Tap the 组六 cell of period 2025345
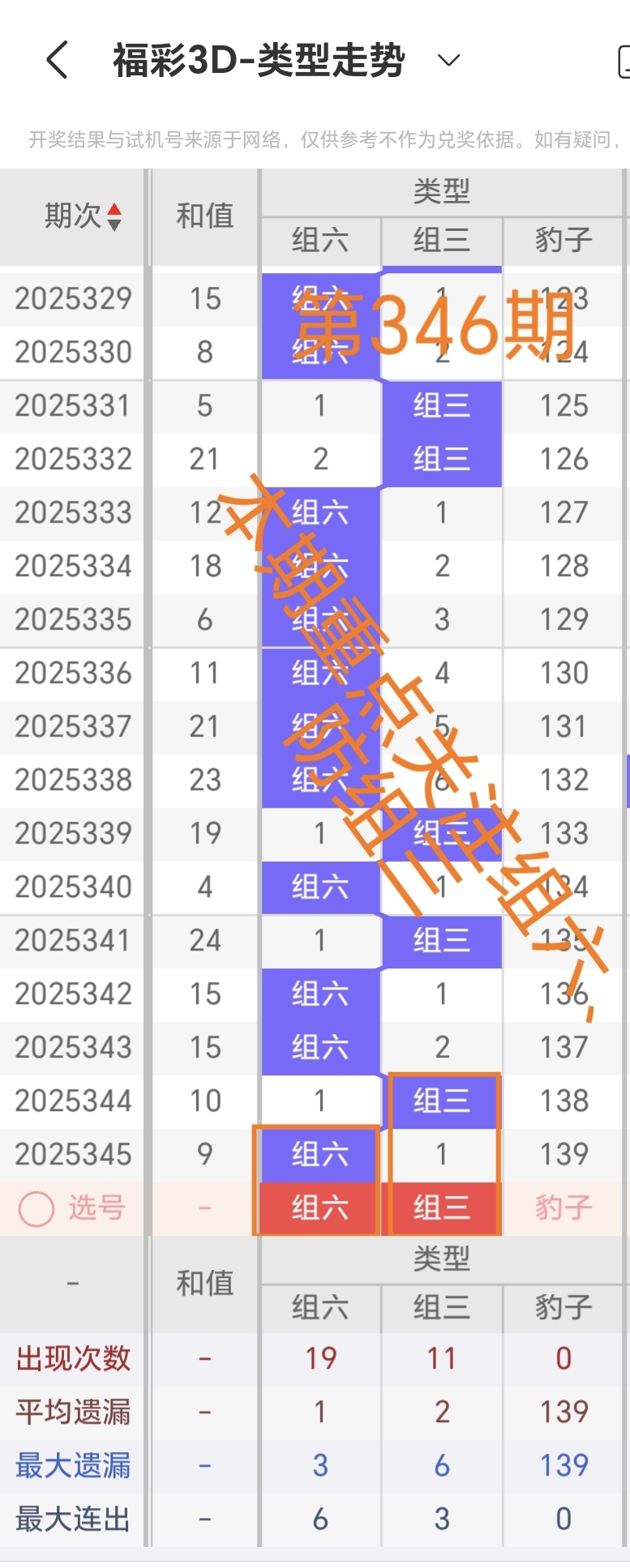Image resolution: width=630 pixels, height=1568 pixels. pyautogui.click(x=320, y=1153)
